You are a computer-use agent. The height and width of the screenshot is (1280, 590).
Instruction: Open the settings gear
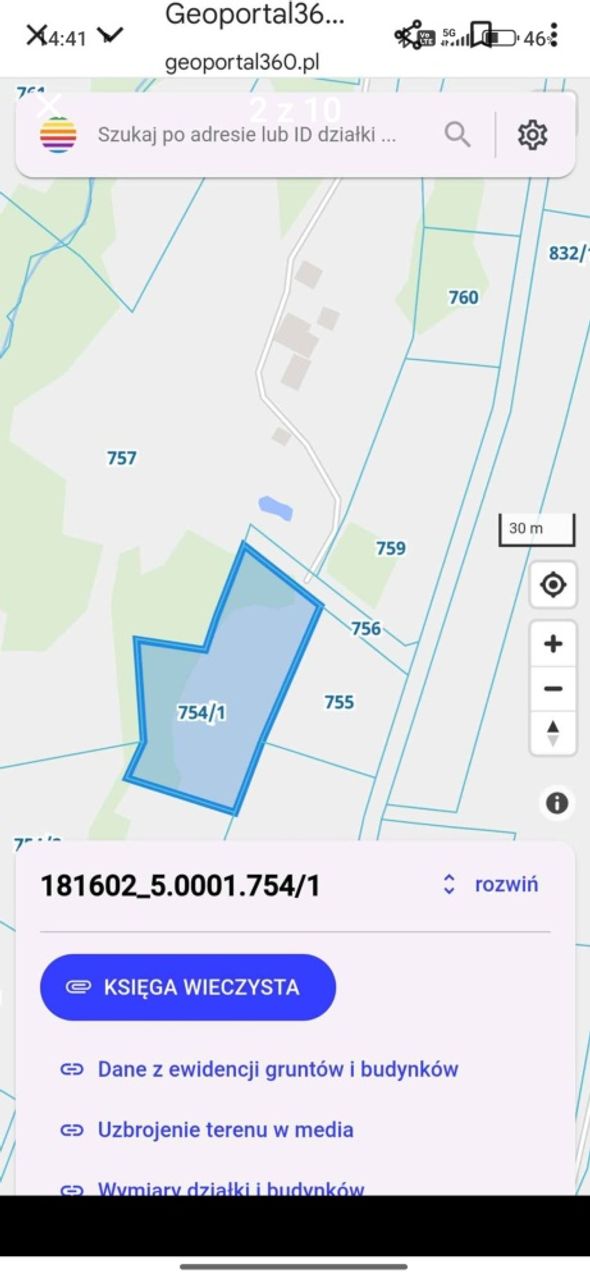(x=533, y=134)
